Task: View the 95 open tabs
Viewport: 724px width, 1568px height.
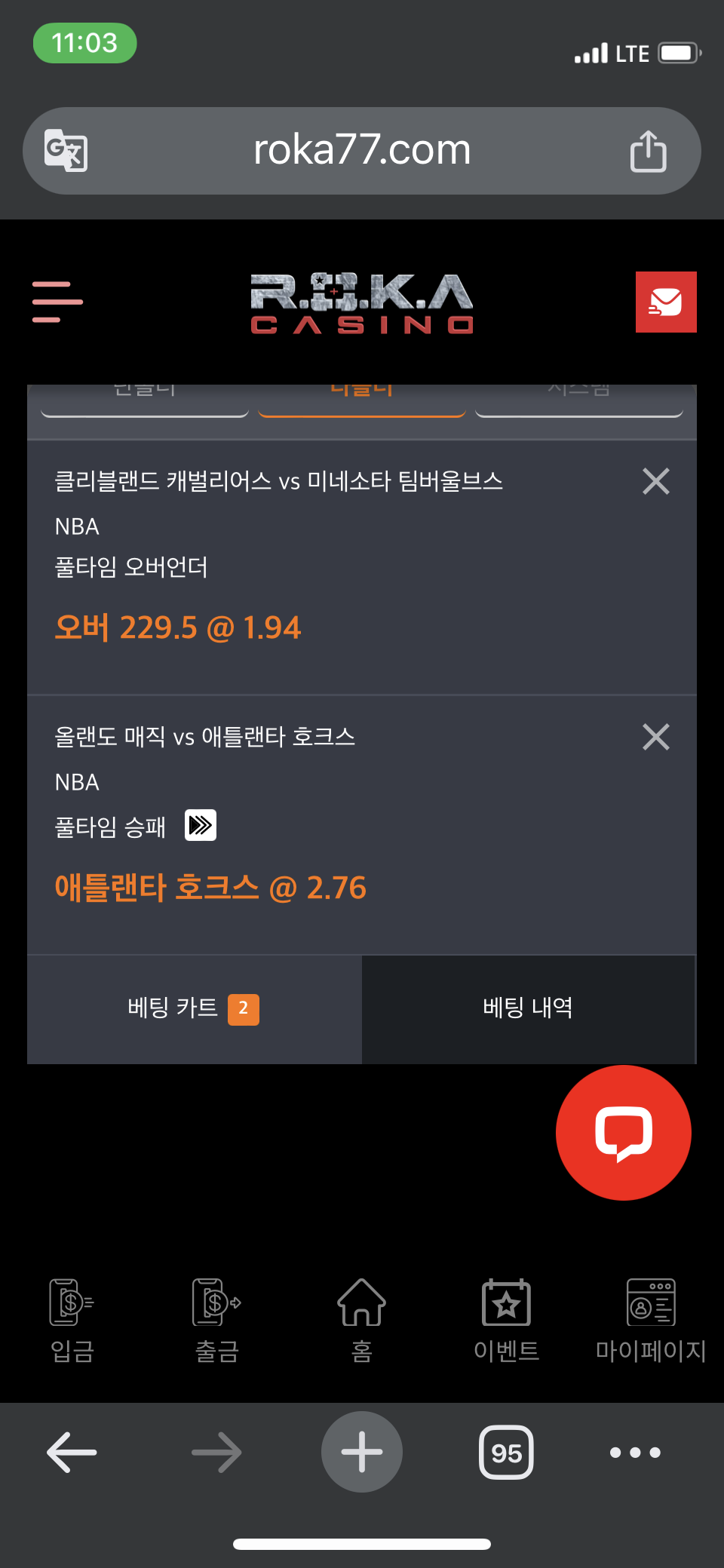Action: (x=506, y=1452)
